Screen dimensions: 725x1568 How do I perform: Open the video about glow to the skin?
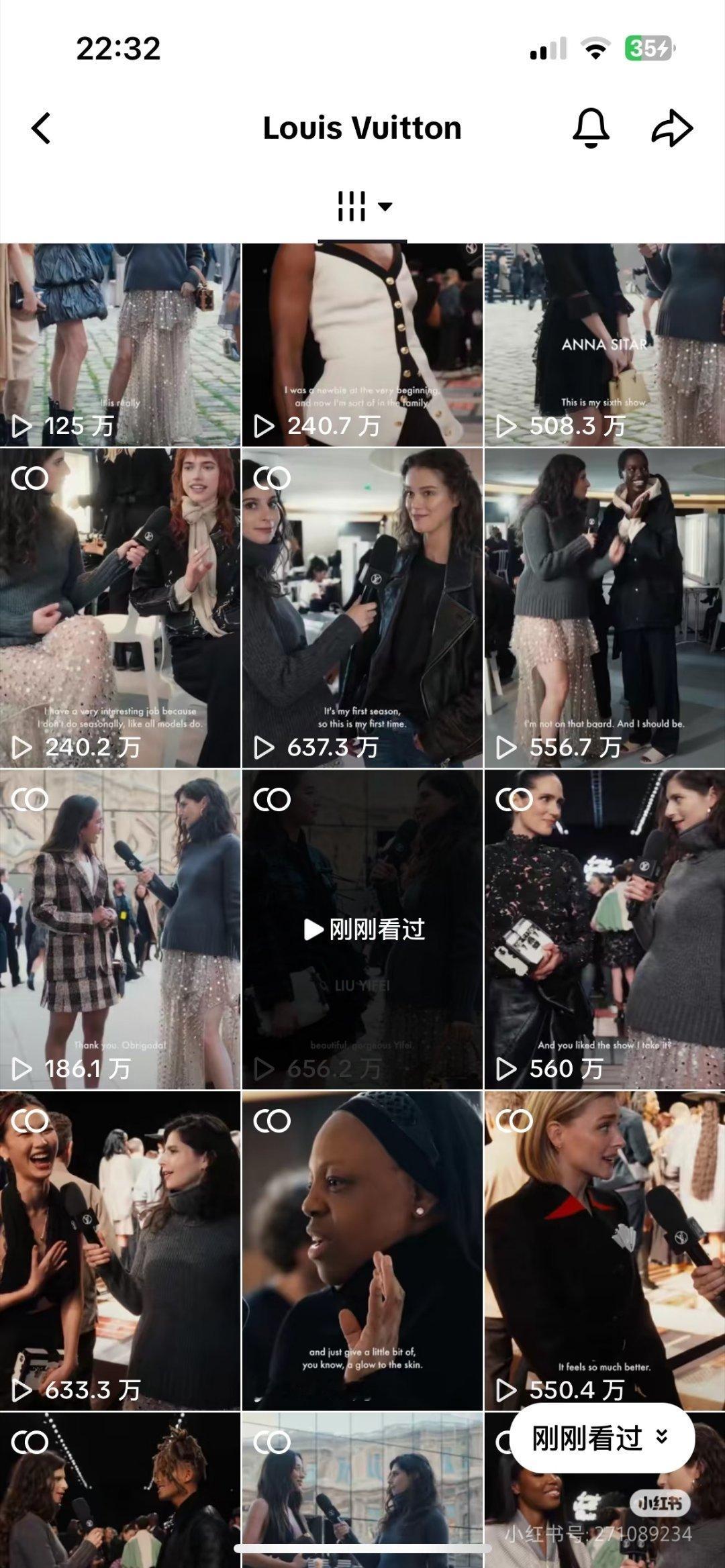click(362, 1251)
